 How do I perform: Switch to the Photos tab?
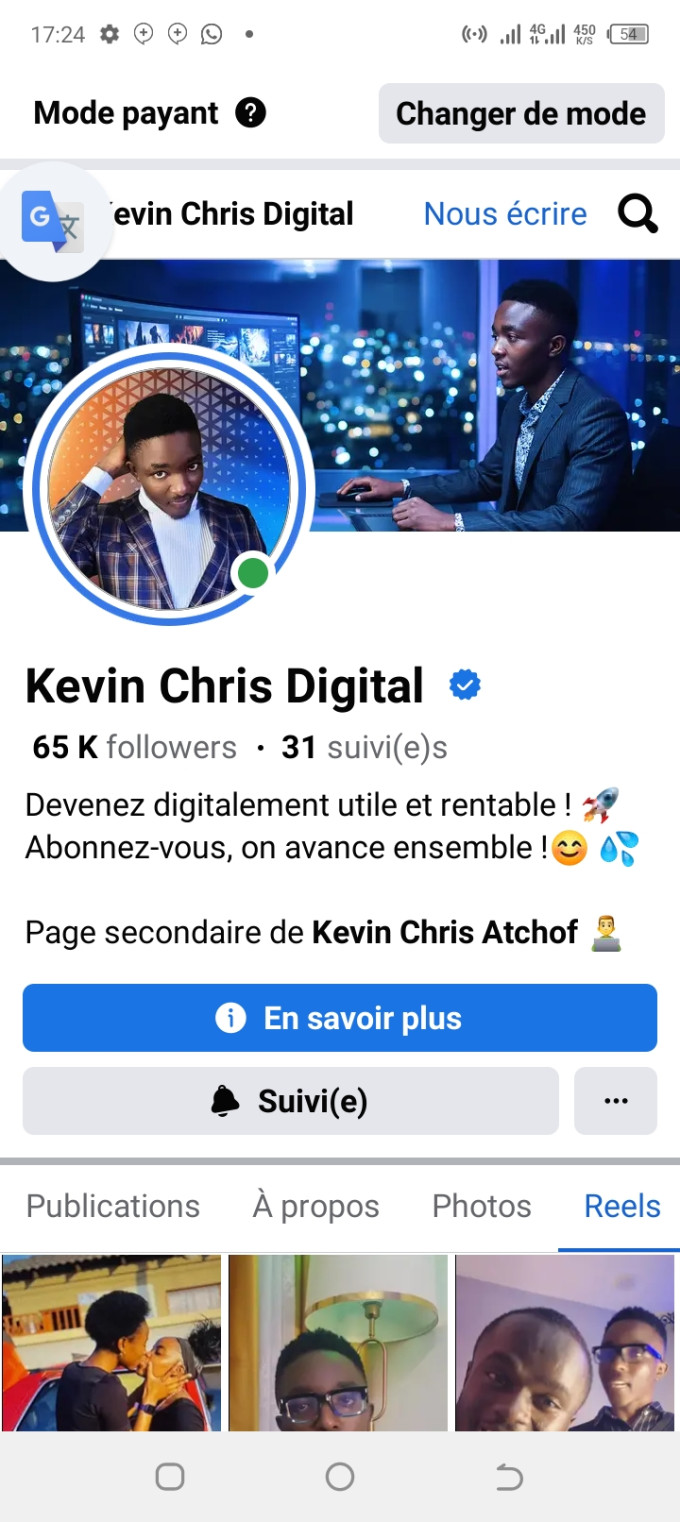point(481,1206)
